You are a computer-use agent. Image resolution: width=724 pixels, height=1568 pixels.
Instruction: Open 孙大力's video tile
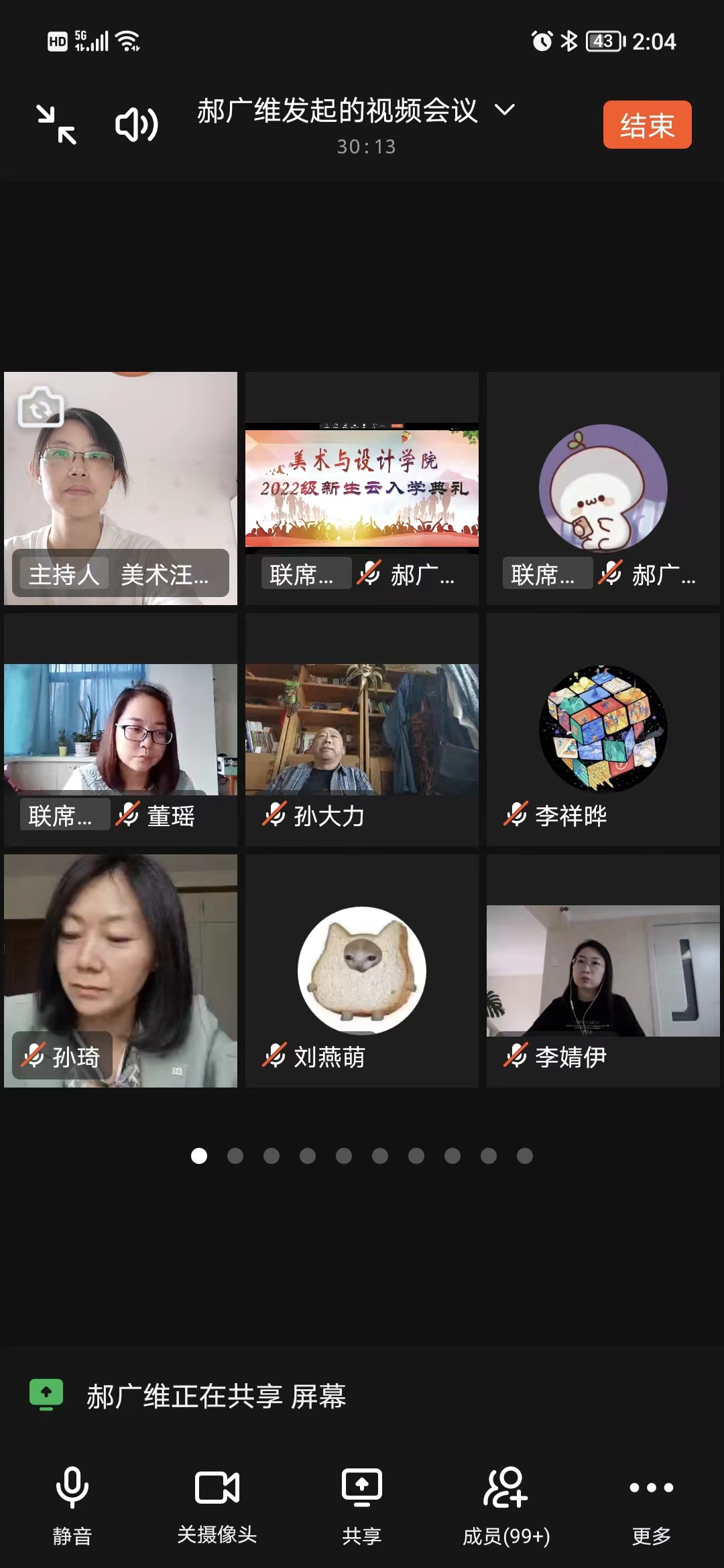(x=362, y=729)
